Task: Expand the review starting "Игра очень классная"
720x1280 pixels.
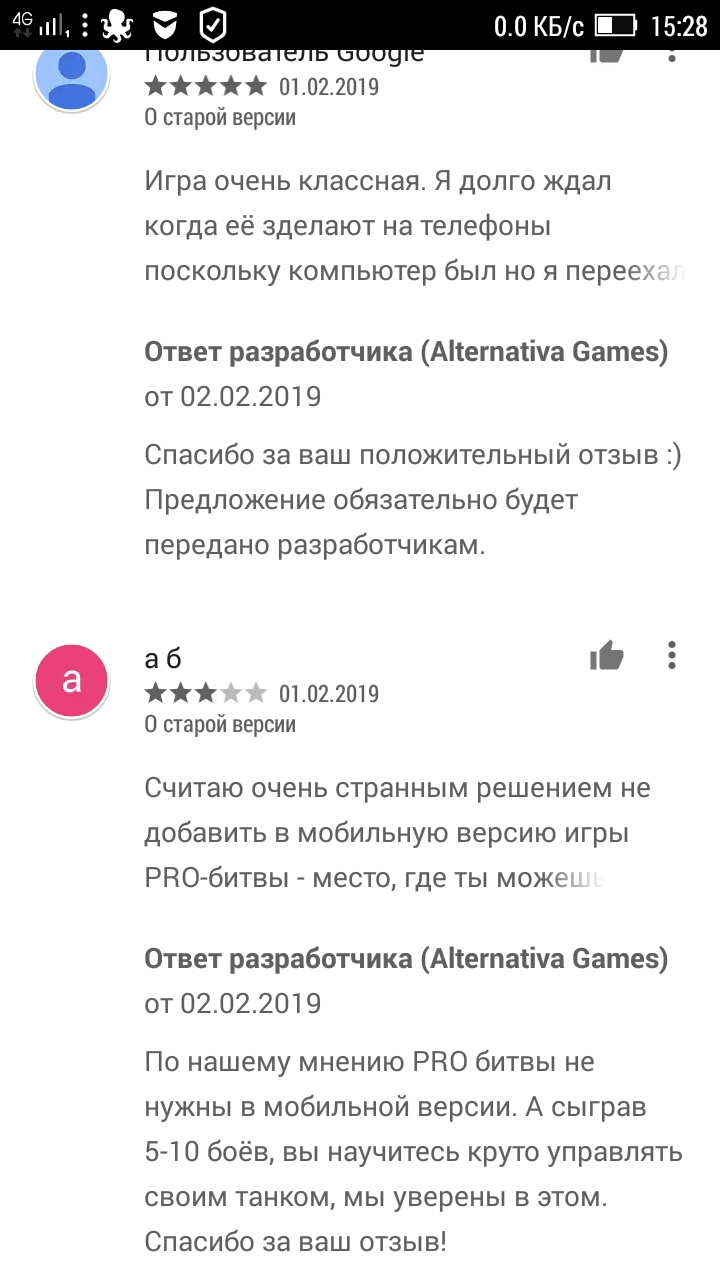Action: [x=414, y=227]
